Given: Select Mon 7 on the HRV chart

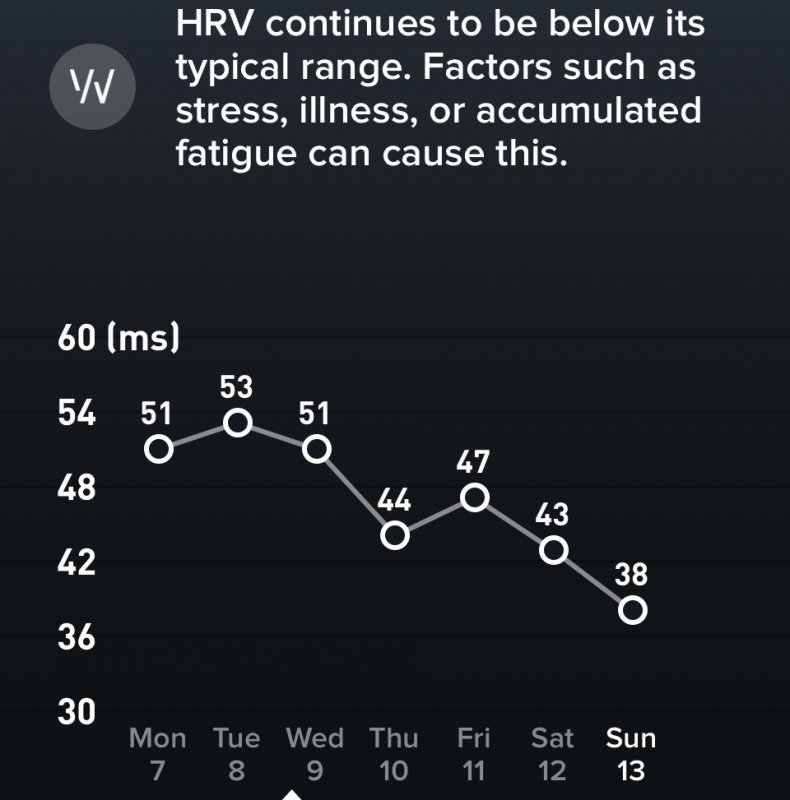Looking at the screenshot, I should (158, 755).
